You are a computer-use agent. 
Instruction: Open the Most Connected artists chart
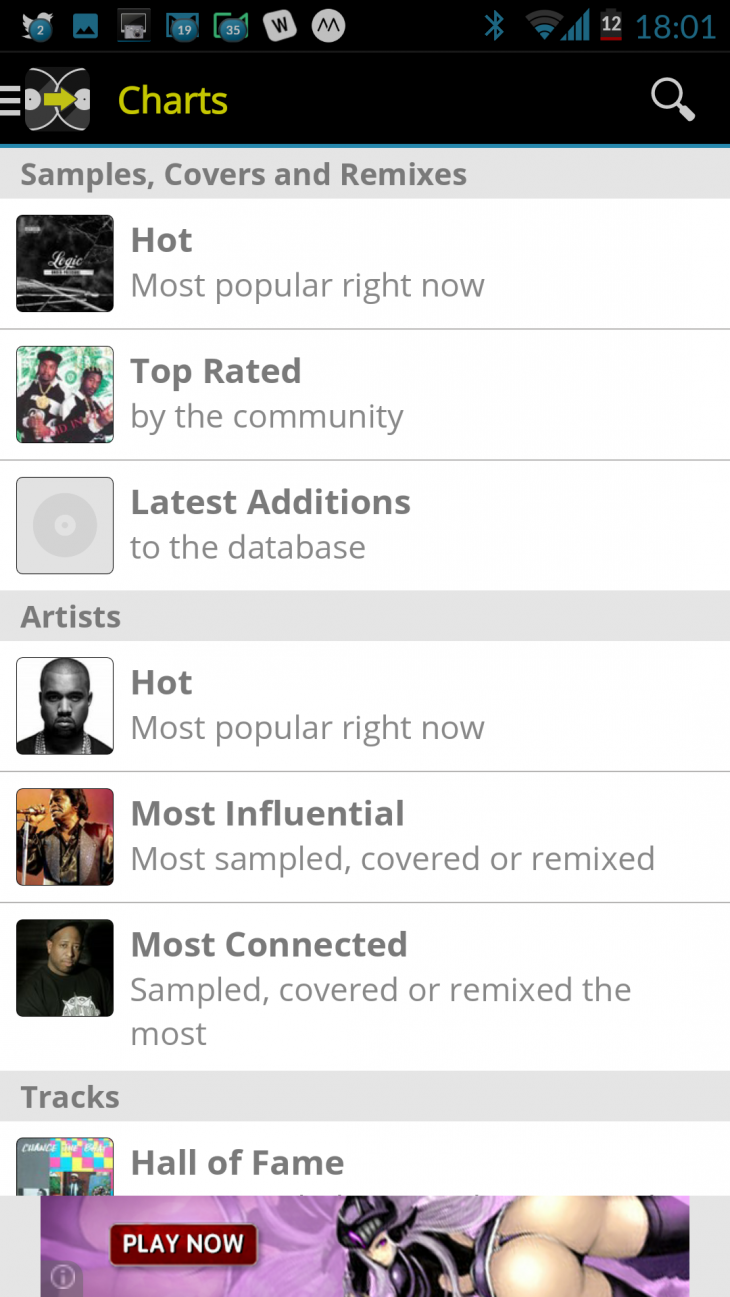coord(365,987)
